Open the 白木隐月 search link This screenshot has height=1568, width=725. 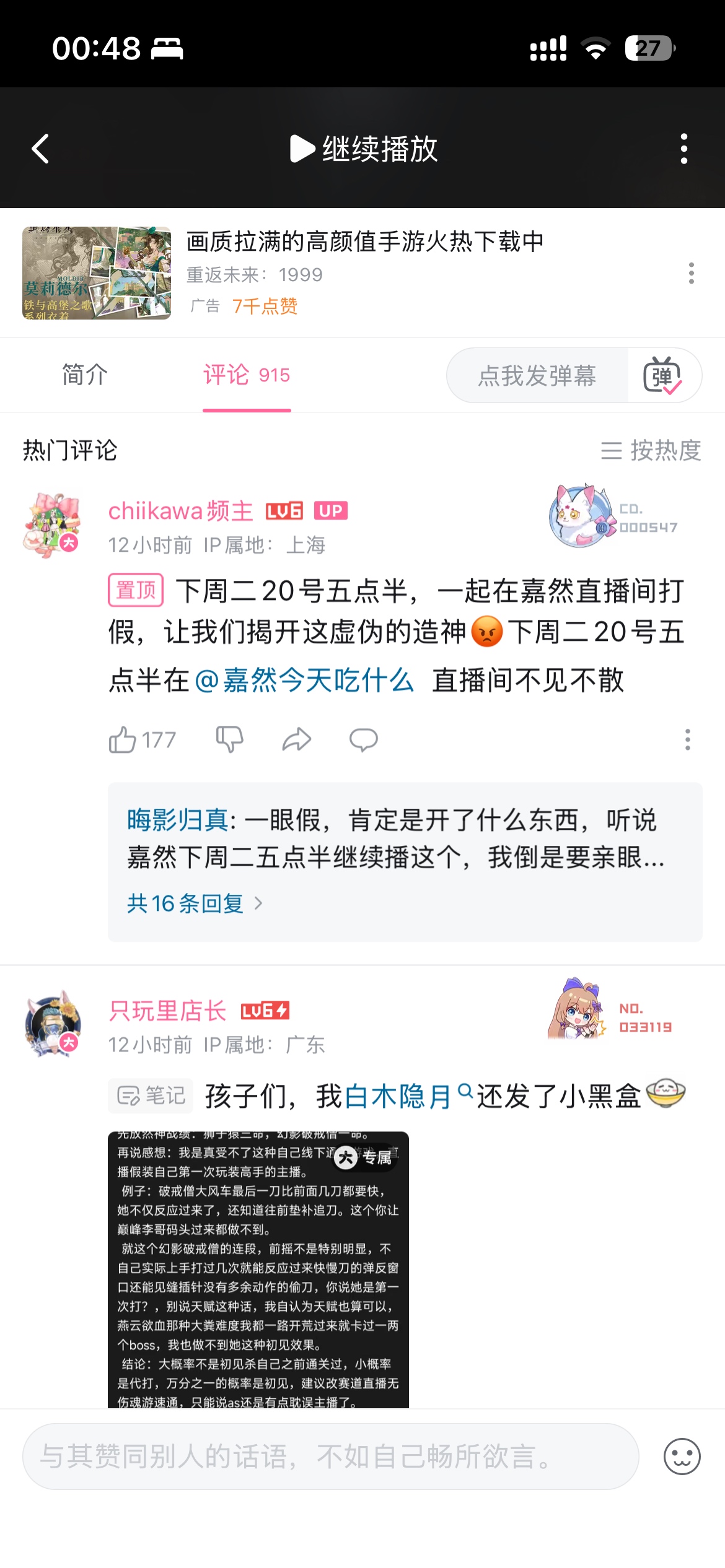coord(408,1096)
